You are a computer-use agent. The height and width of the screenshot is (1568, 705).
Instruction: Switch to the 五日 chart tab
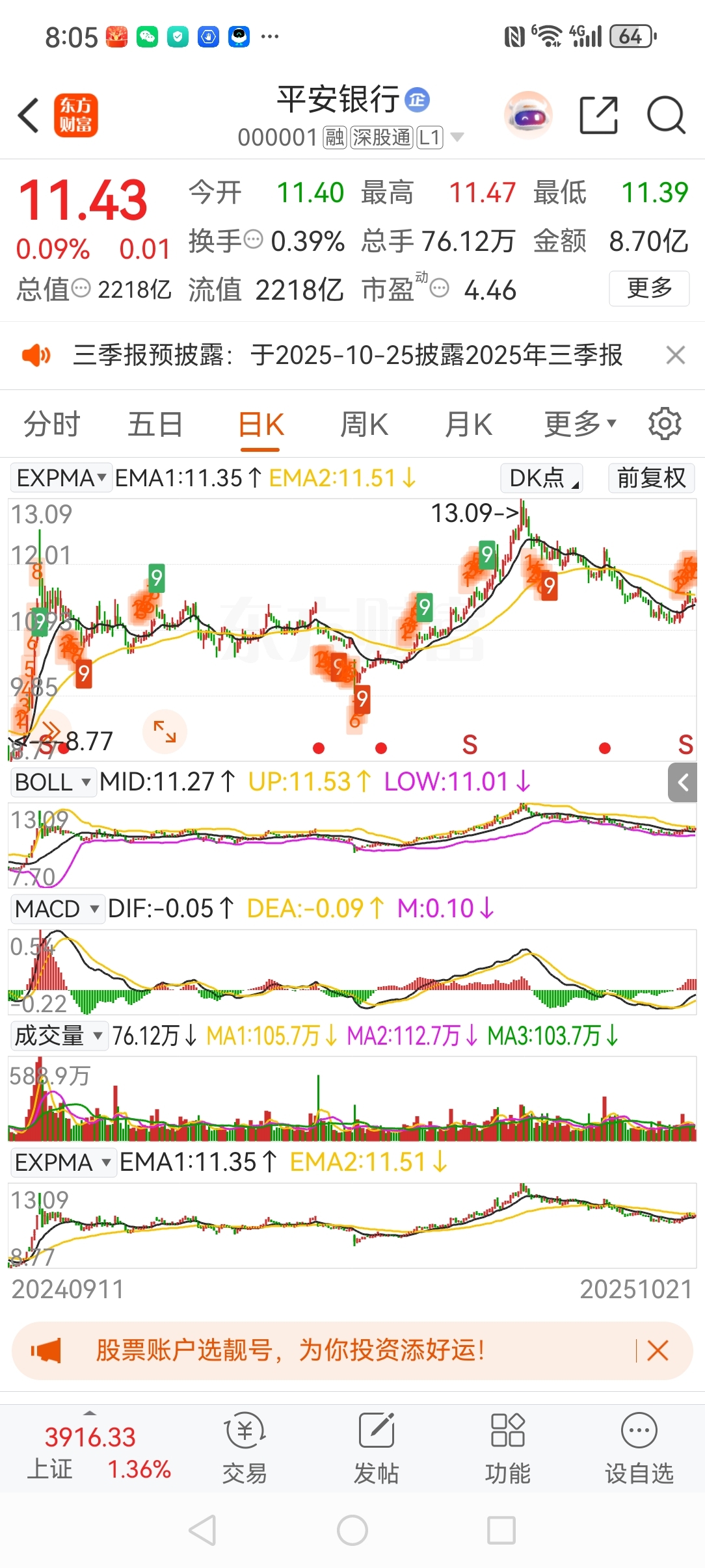point(155,425)
